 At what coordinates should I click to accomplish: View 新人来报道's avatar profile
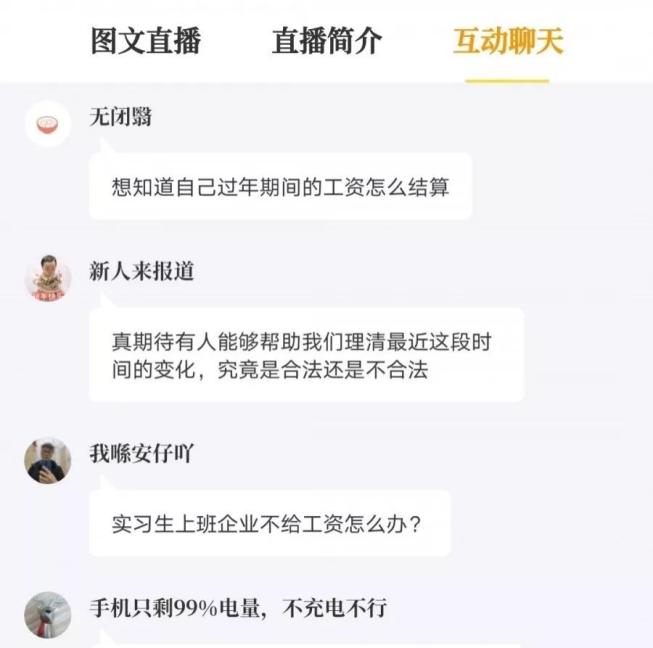(48, 277)
